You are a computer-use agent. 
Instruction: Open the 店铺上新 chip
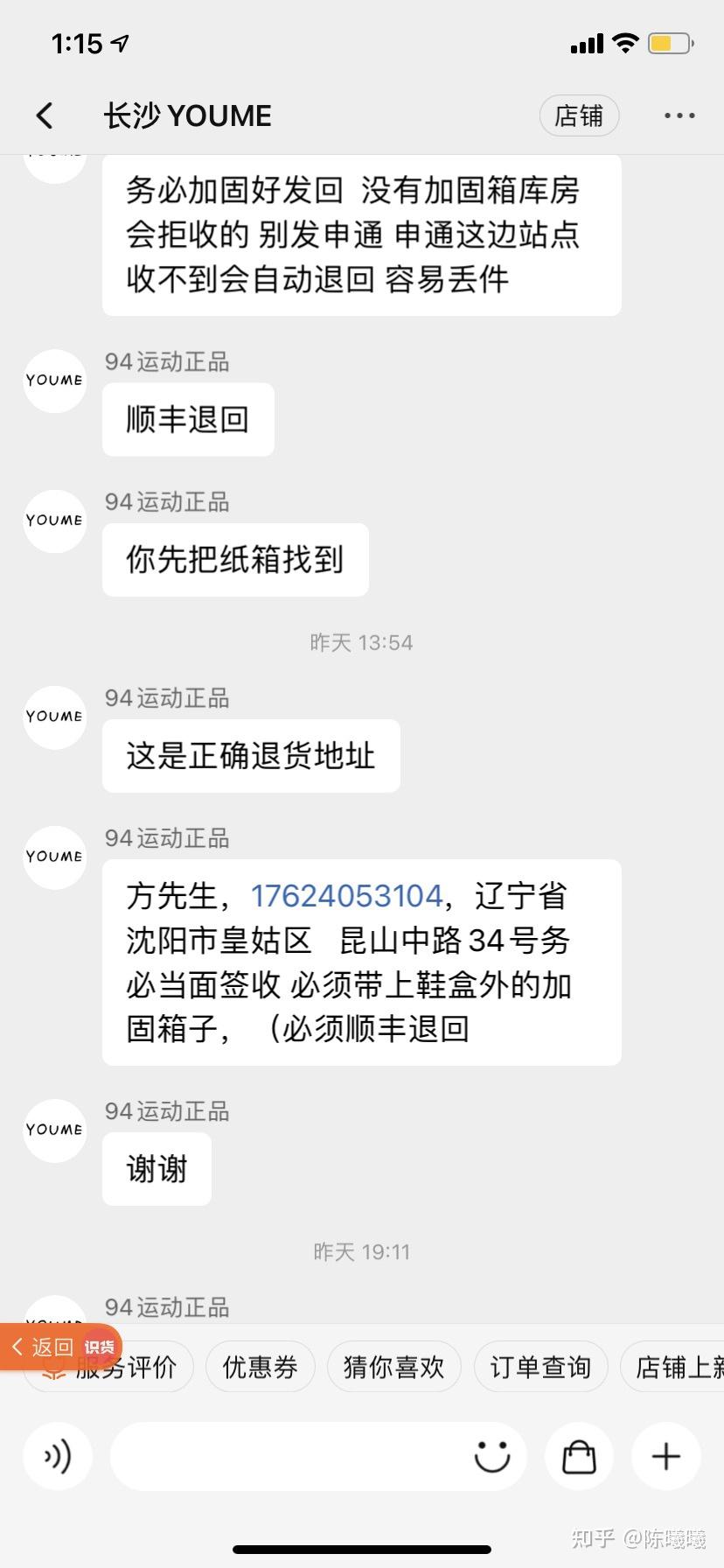tap(672, 1367)
